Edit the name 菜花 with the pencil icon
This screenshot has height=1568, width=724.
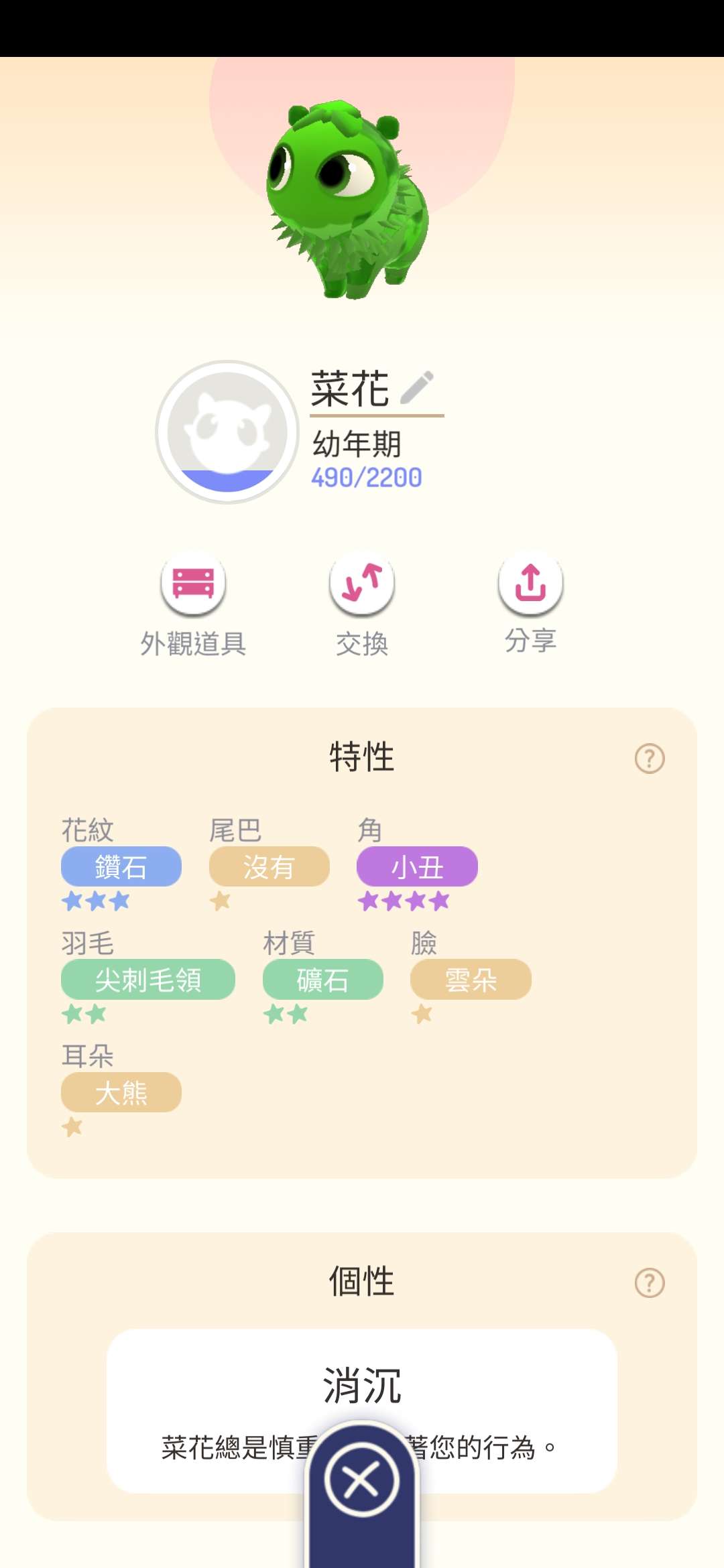(417, 388)
